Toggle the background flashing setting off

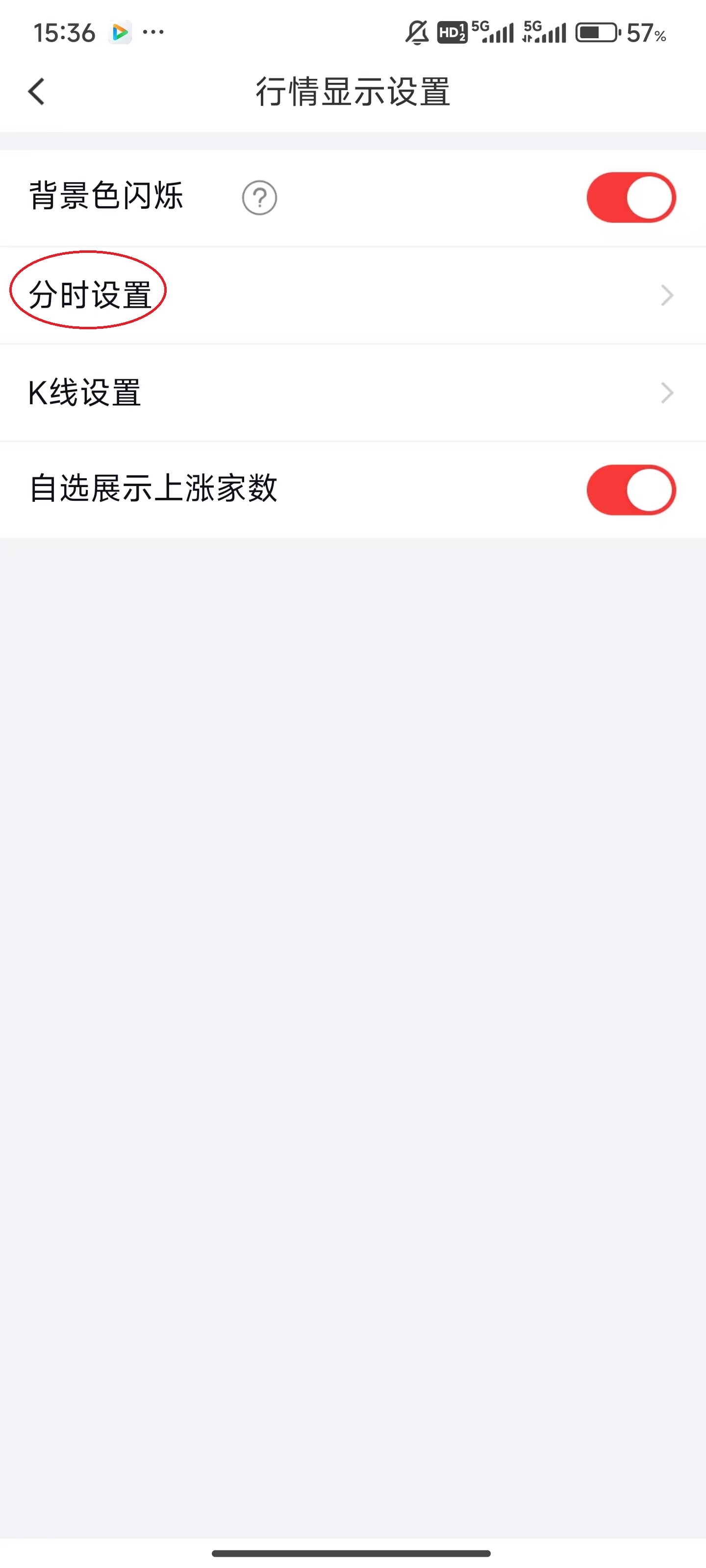tap(631, 196)
